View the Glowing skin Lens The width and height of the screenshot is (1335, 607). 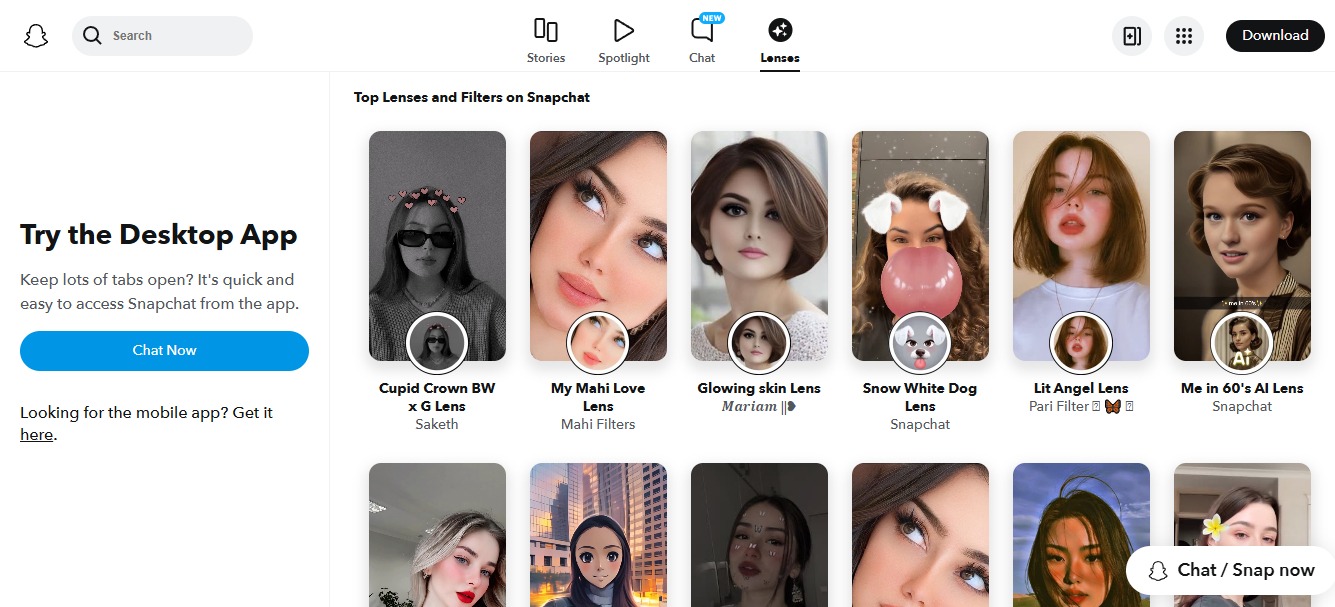(x=759, y=246)
